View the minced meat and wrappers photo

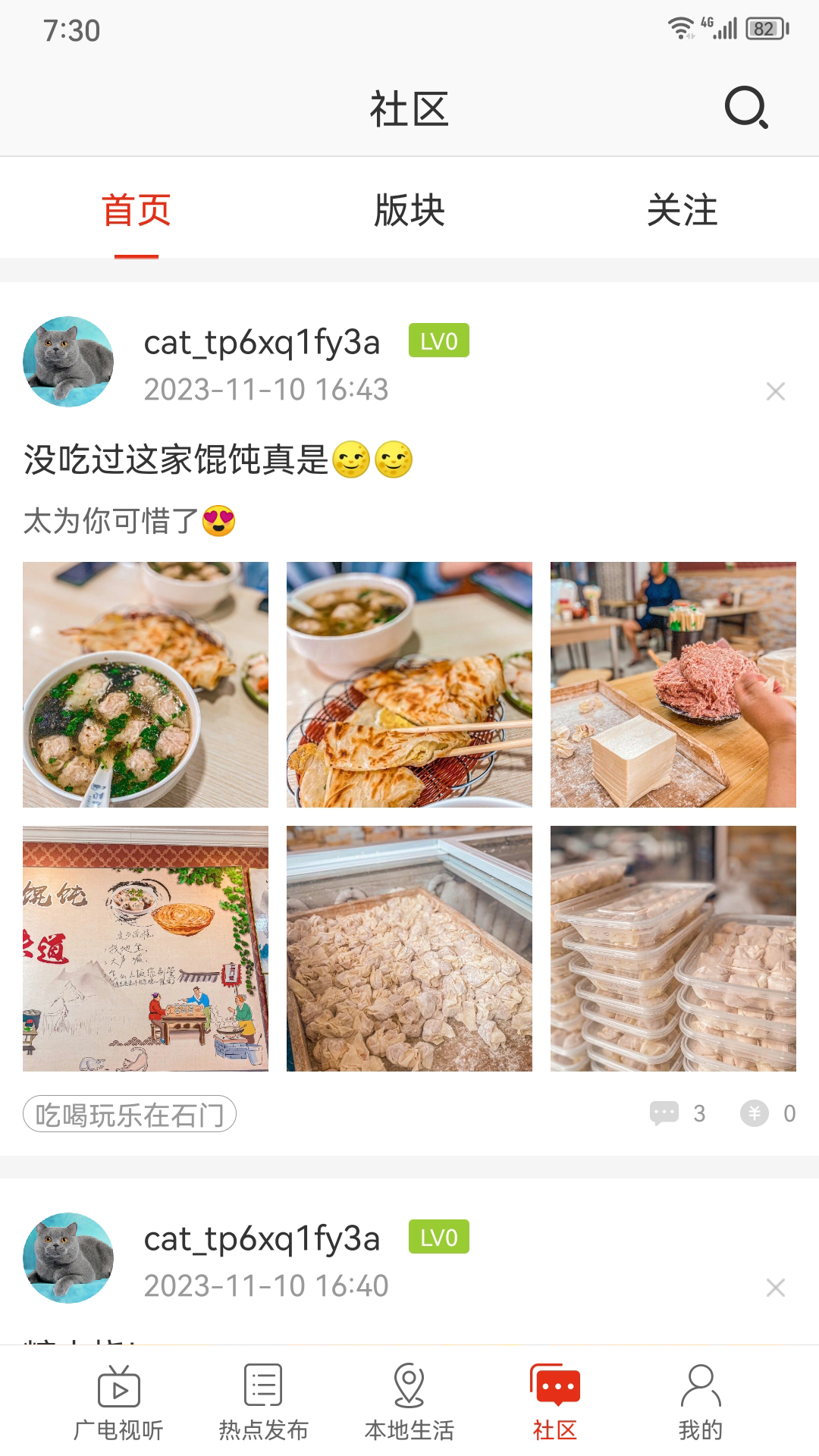tap(673, 685)
